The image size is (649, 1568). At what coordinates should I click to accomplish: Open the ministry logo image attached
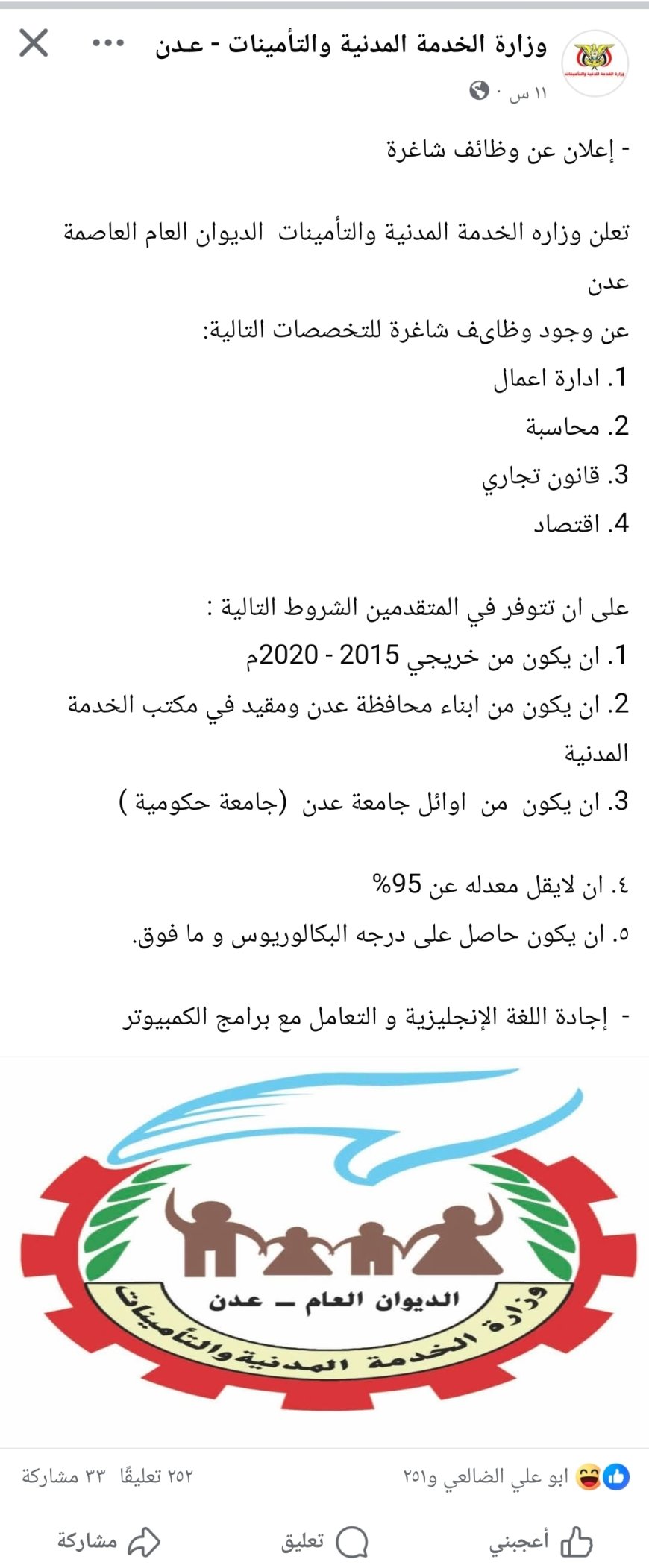coord(326,1251)
